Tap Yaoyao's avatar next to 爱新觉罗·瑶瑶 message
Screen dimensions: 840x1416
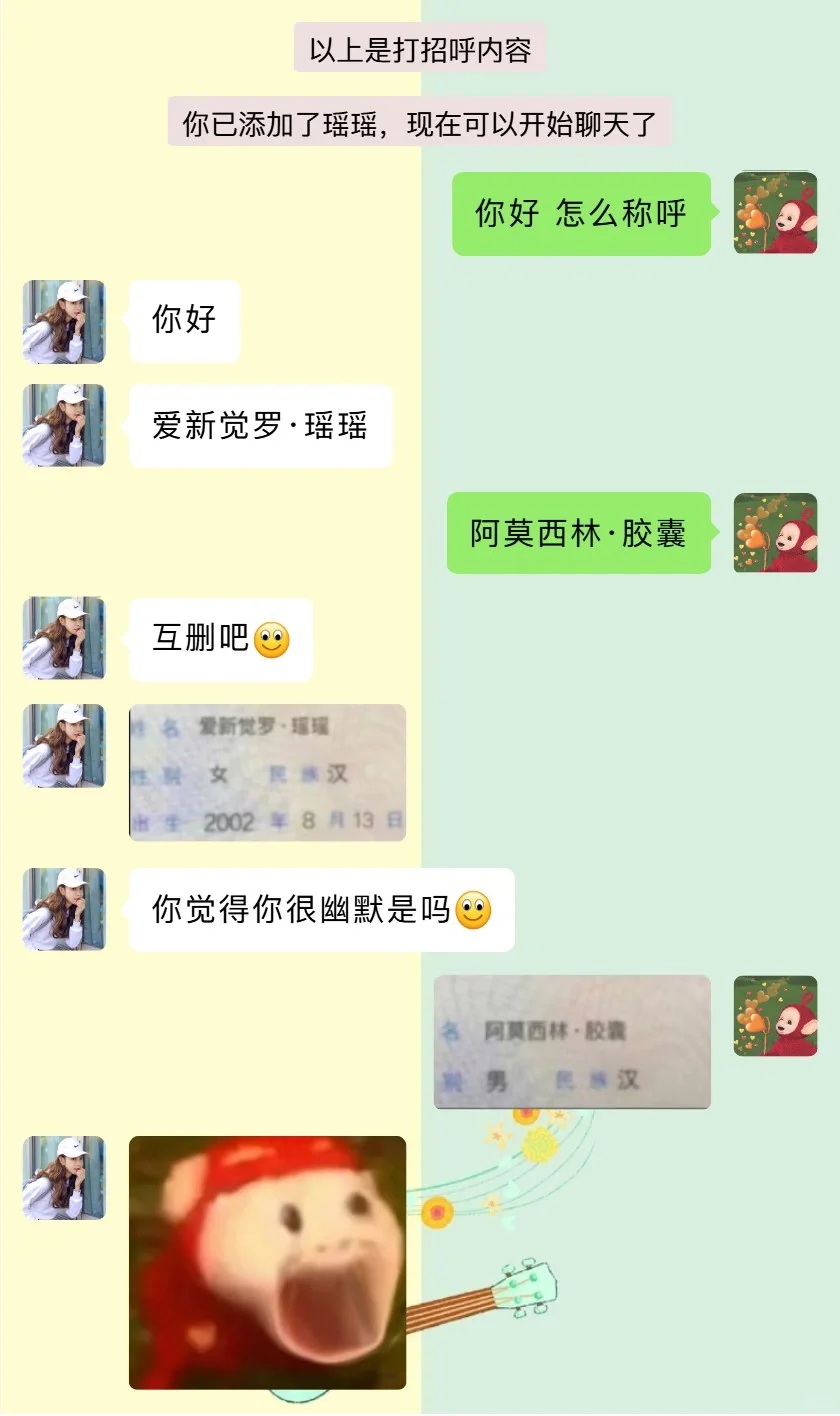point(63,425)
